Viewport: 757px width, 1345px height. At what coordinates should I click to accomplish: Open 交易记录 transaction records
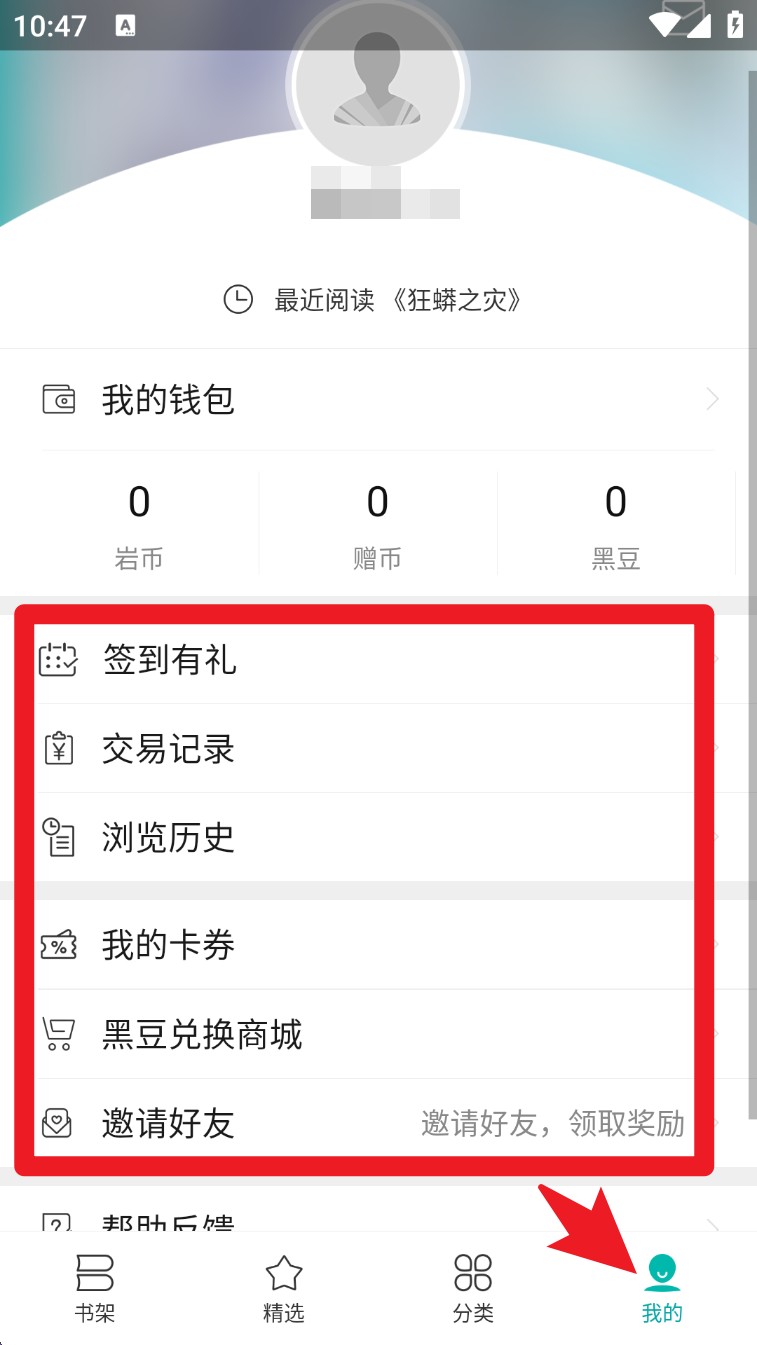[378, 749]
